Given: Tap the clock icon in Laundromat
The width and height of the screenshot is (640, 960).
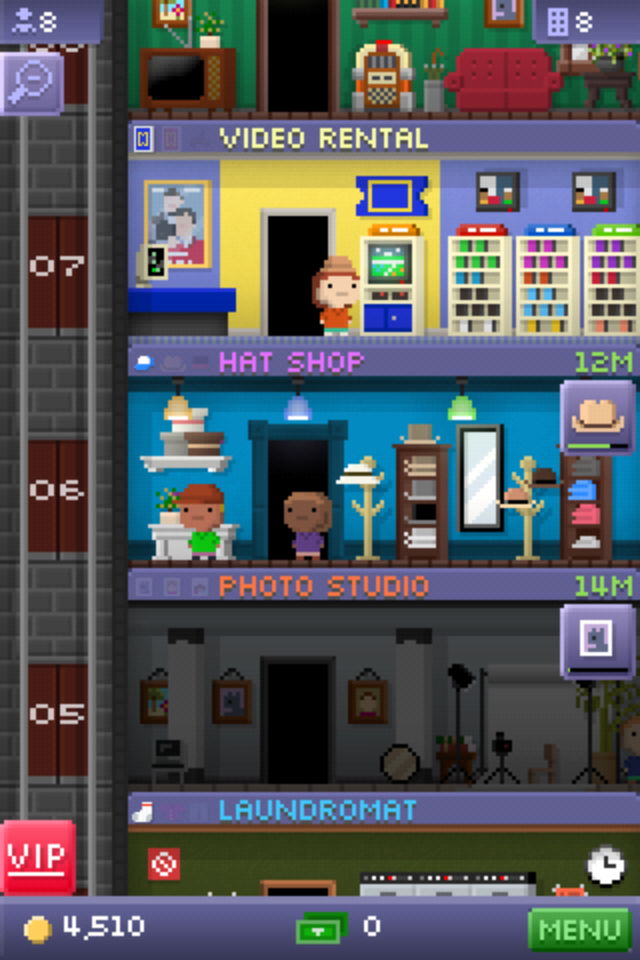Looking at the screenshot, I should (605, 865).
